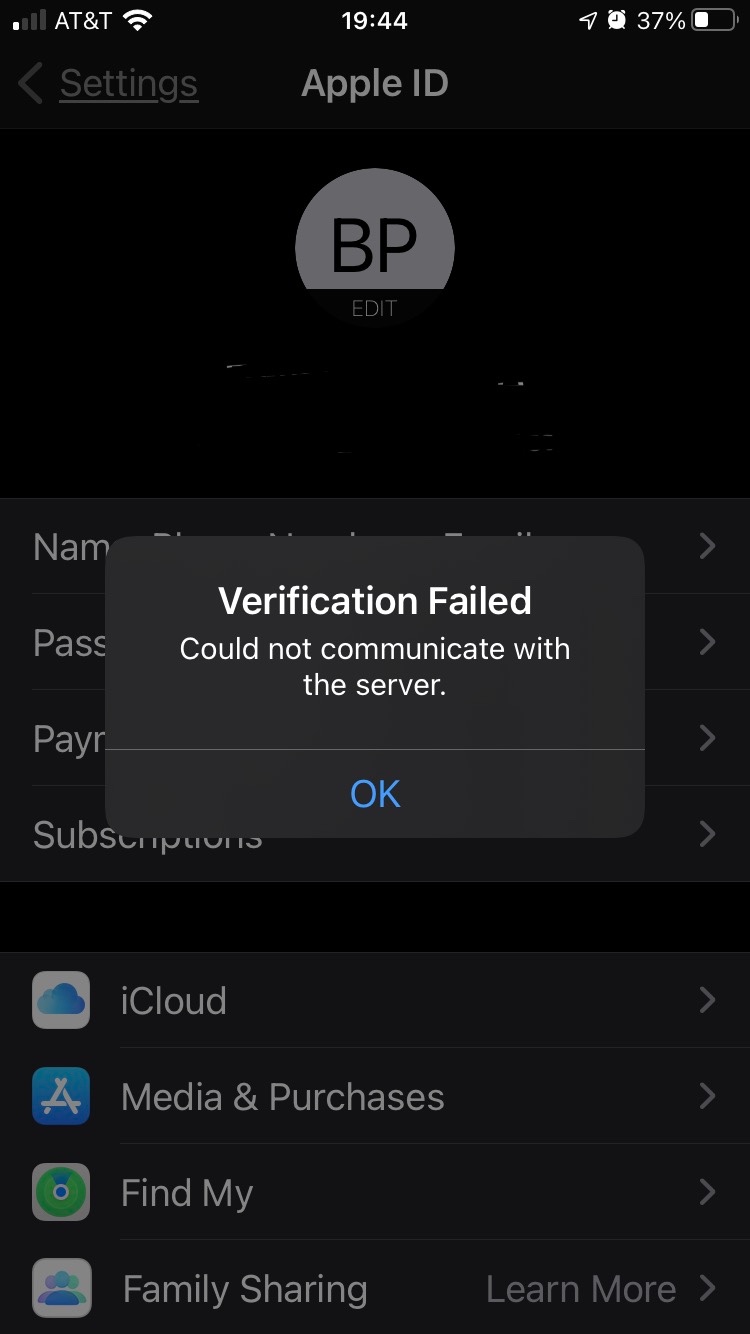Open Find My settings
The image size is (750, 1334).
click(375, 1192)
